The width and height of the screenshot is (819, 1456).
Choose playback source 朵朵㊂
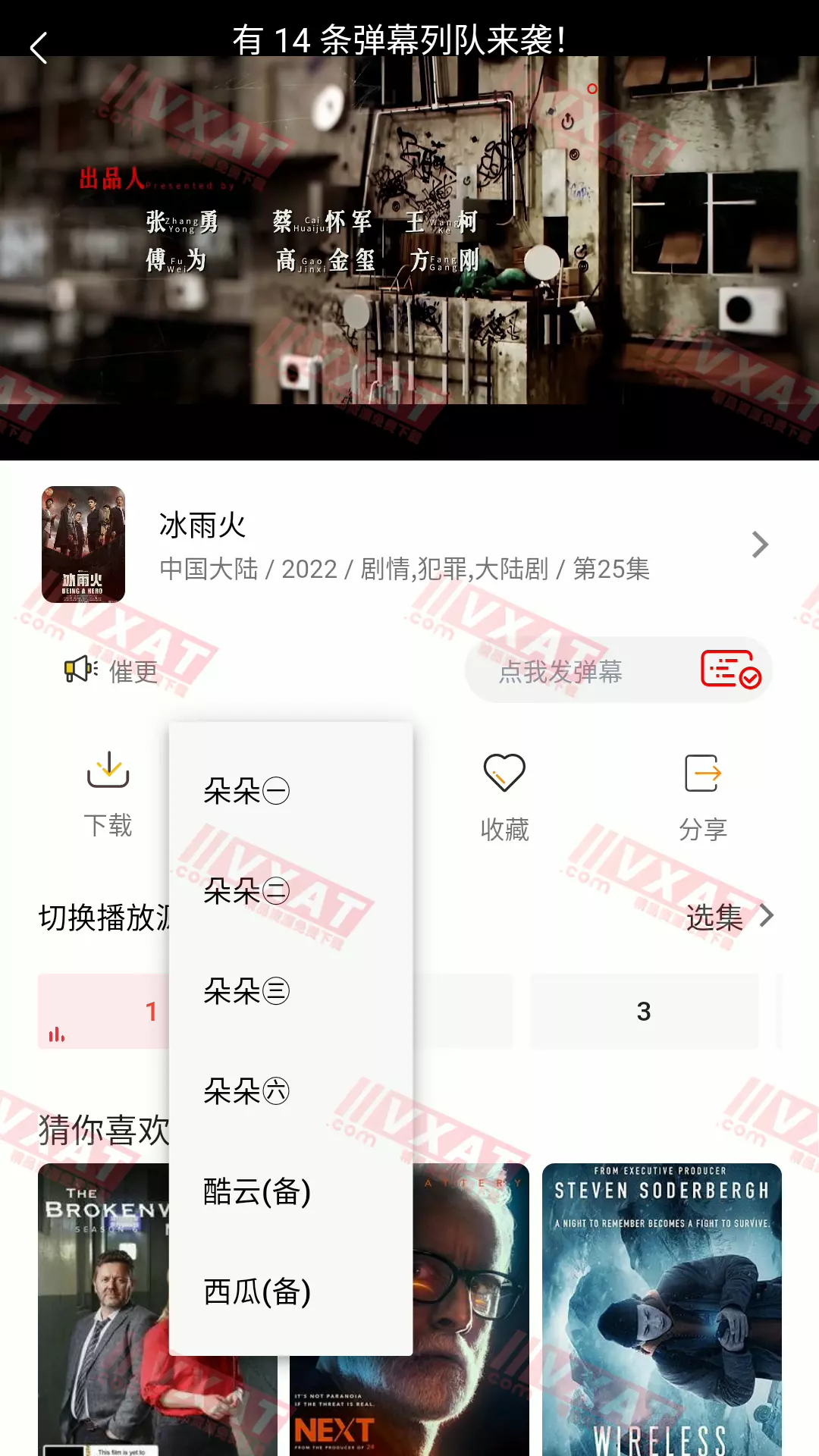[x=246, y=991]
